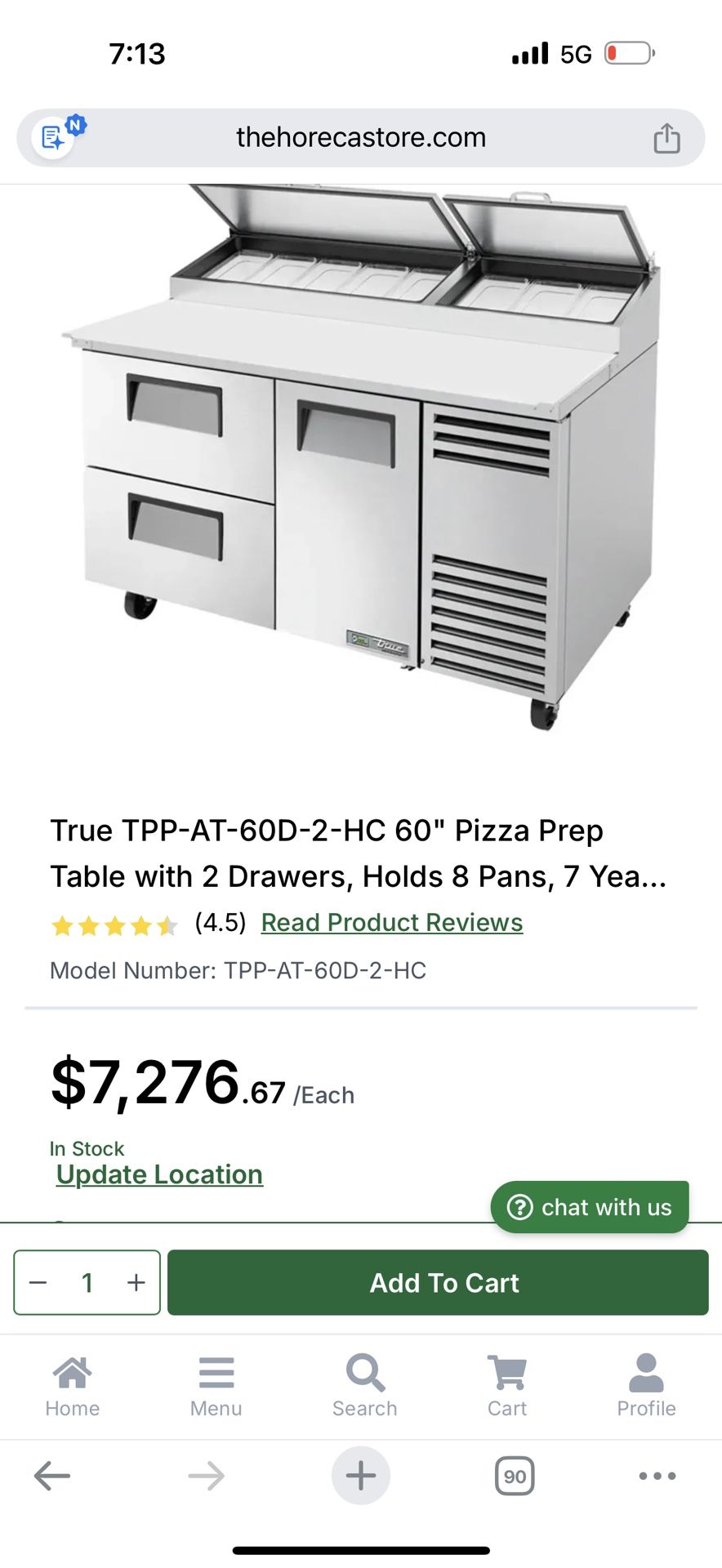
Task: Open the Search tab icon
Action: tap(363, 1384)
